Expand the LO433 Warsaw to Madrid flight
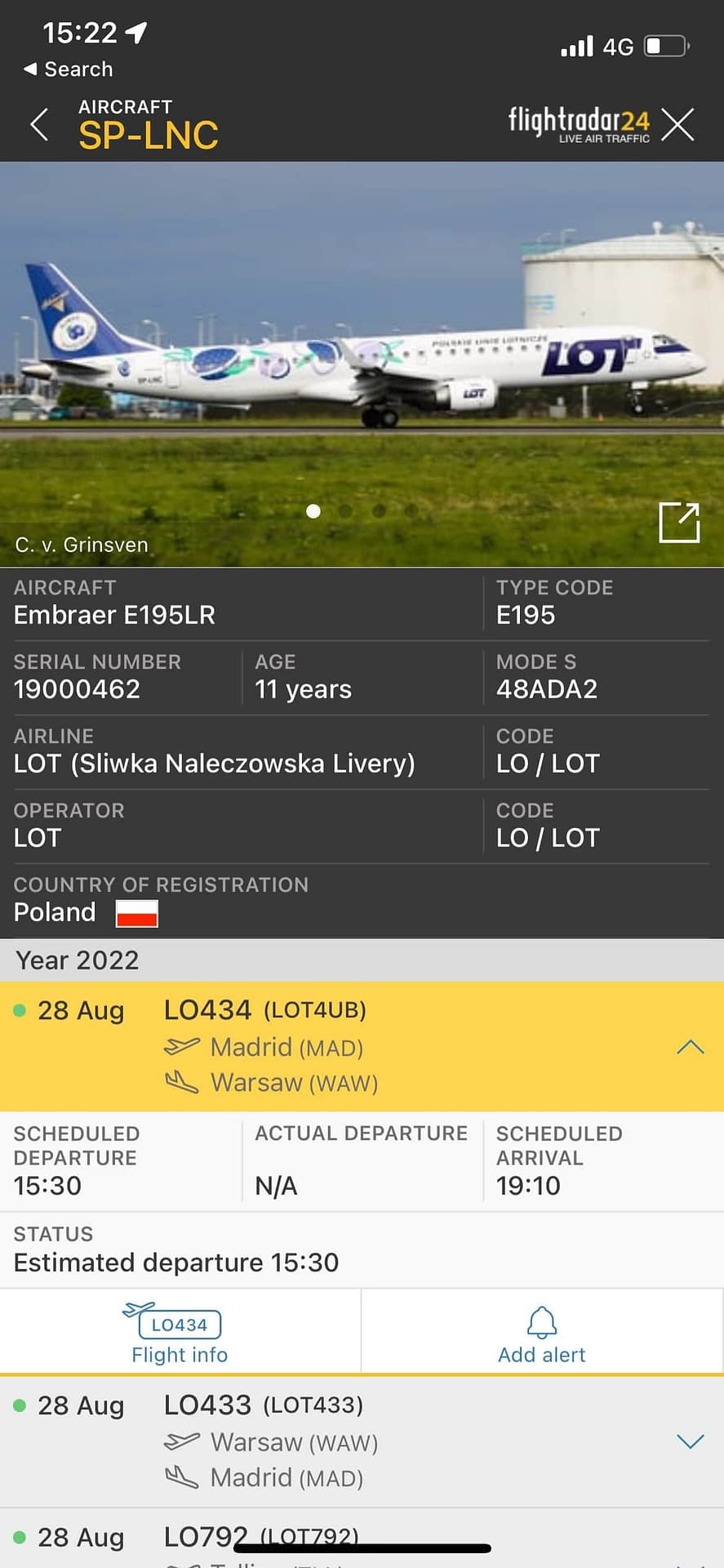 coord(691,1441)
